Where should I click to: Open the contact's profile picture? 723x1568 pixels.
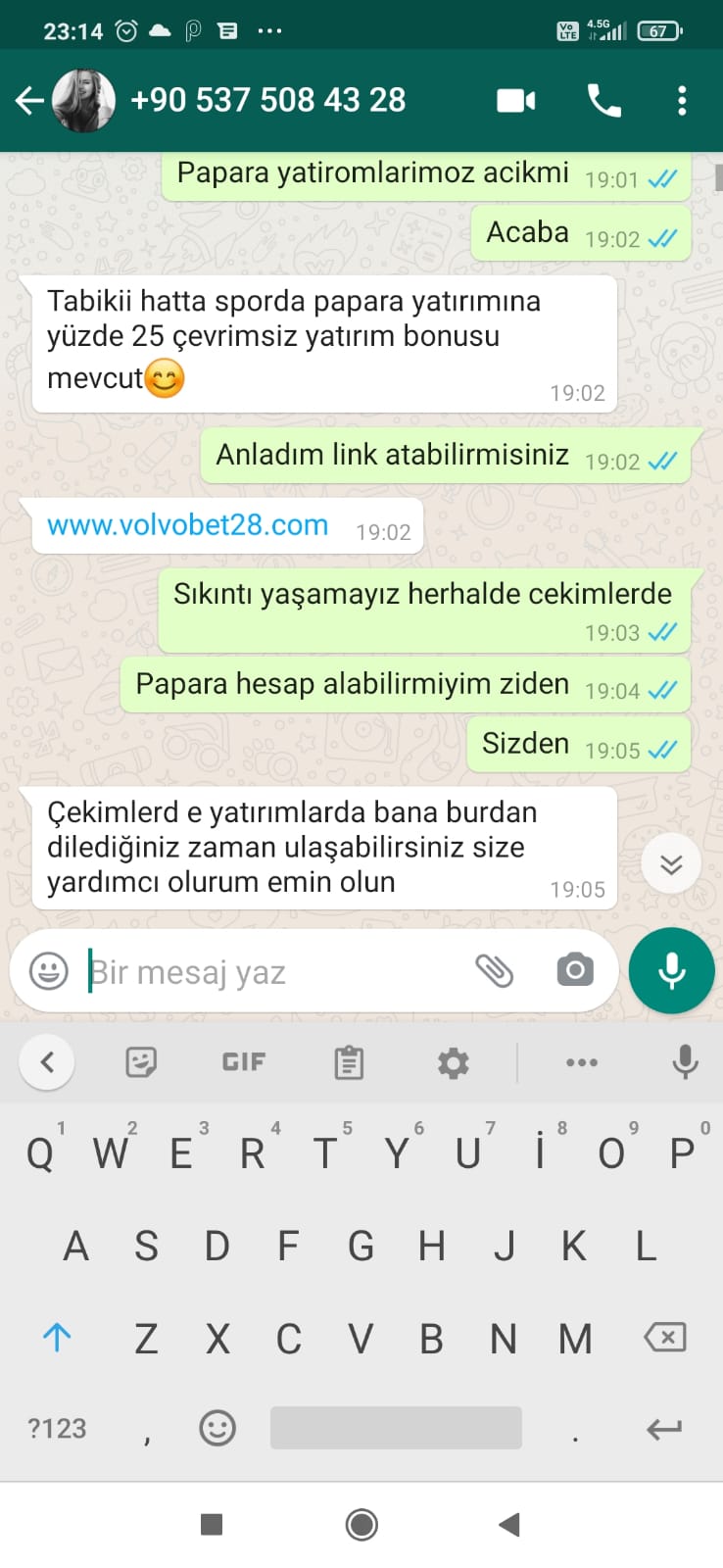tap(83, 100)
